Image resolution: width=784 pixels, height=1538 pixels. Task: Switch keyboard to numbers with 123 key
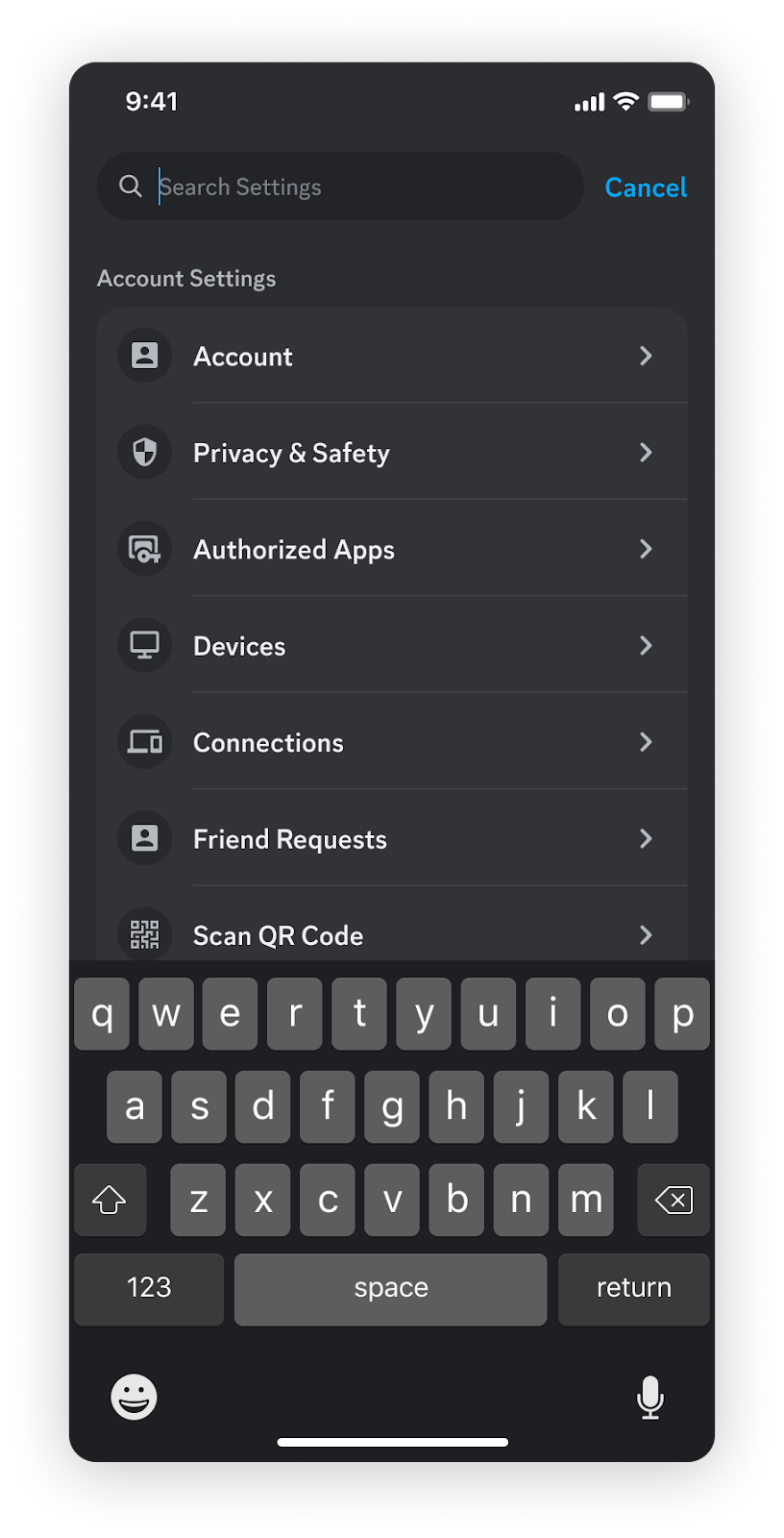pos(148,1288)
